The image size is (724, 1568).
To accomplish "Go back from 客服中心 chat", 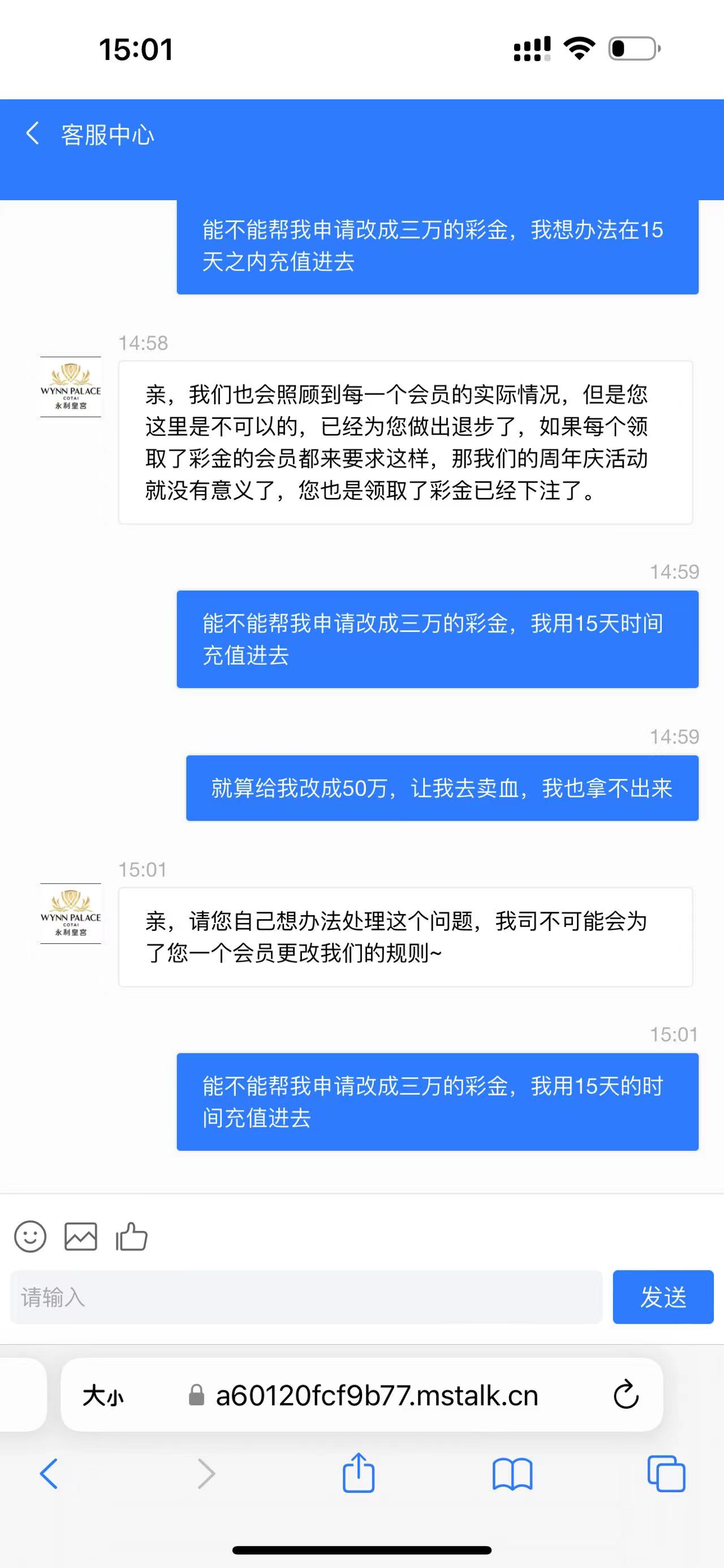I will [33, 133].
